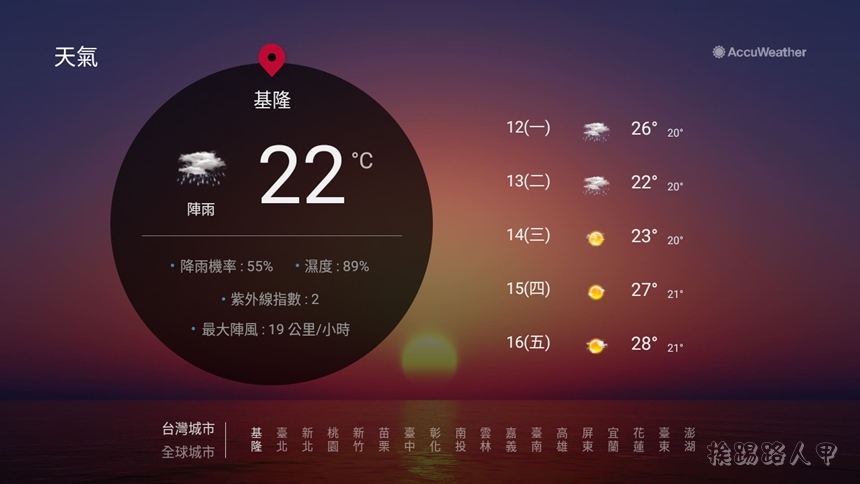Image resolution: width=860 pixels, height=484 pixels.
Task: Open 屏東 weather
Action: tap(588, 440)
